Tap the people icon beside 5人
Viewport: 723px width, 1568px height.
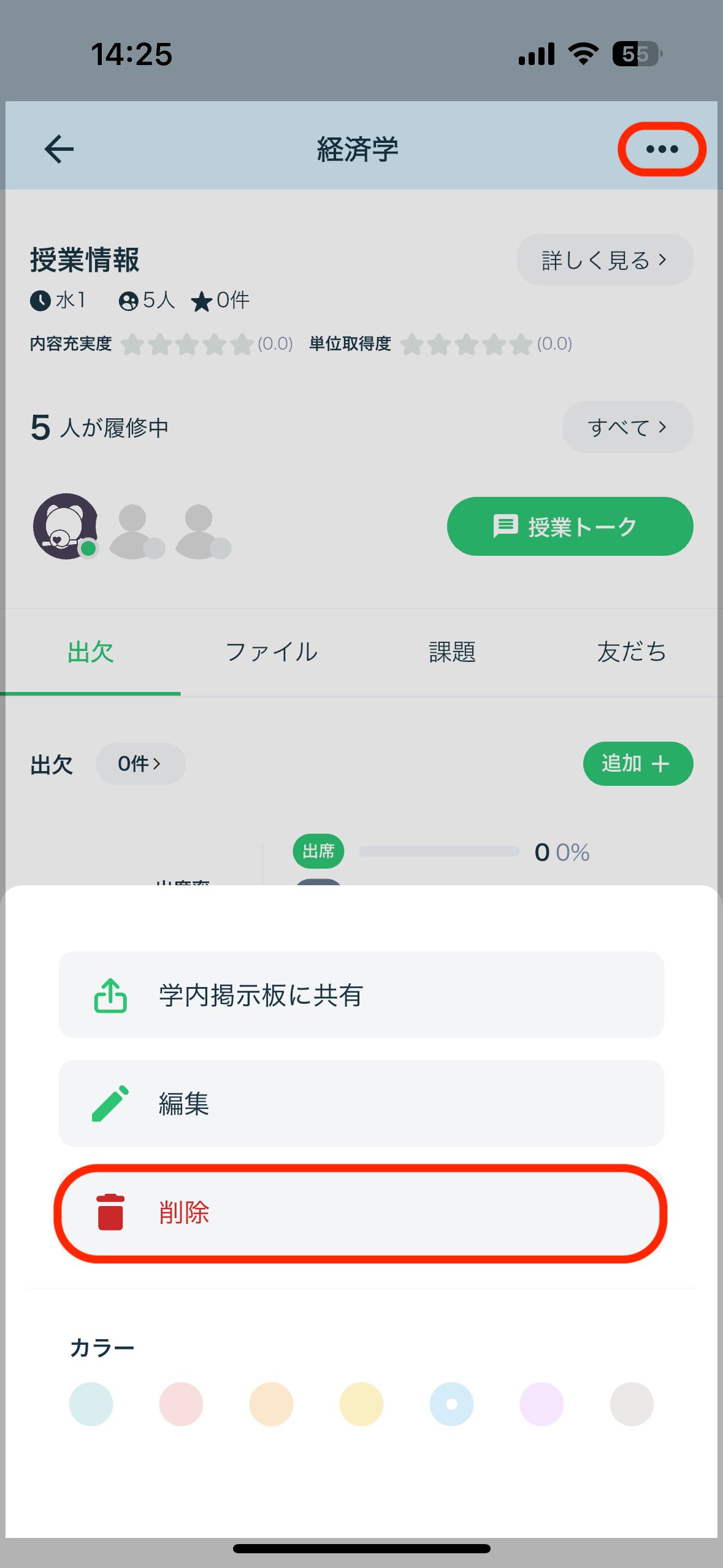pyautogui.click(x=129, y=301)
